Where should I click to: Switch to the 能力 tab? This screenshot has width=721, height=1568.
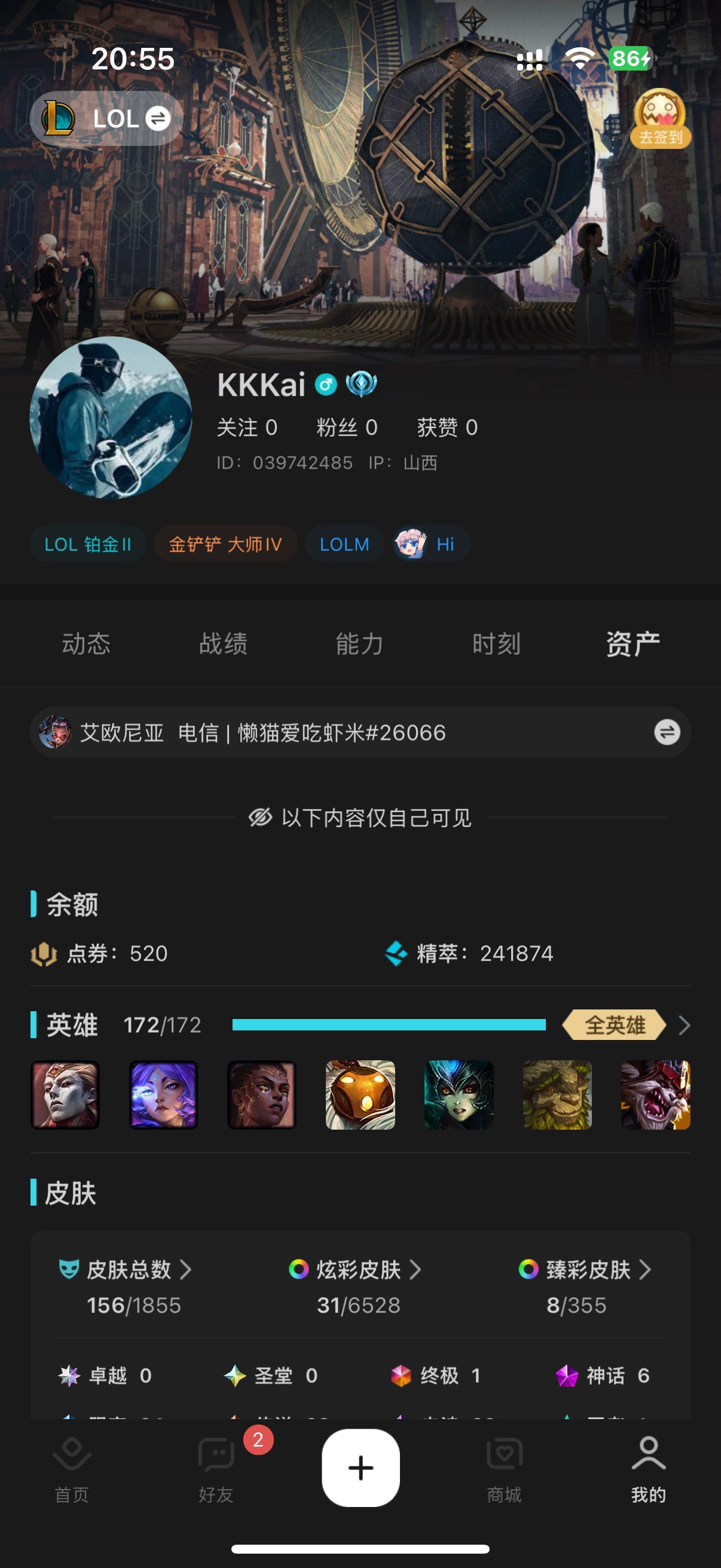[359, 643]
